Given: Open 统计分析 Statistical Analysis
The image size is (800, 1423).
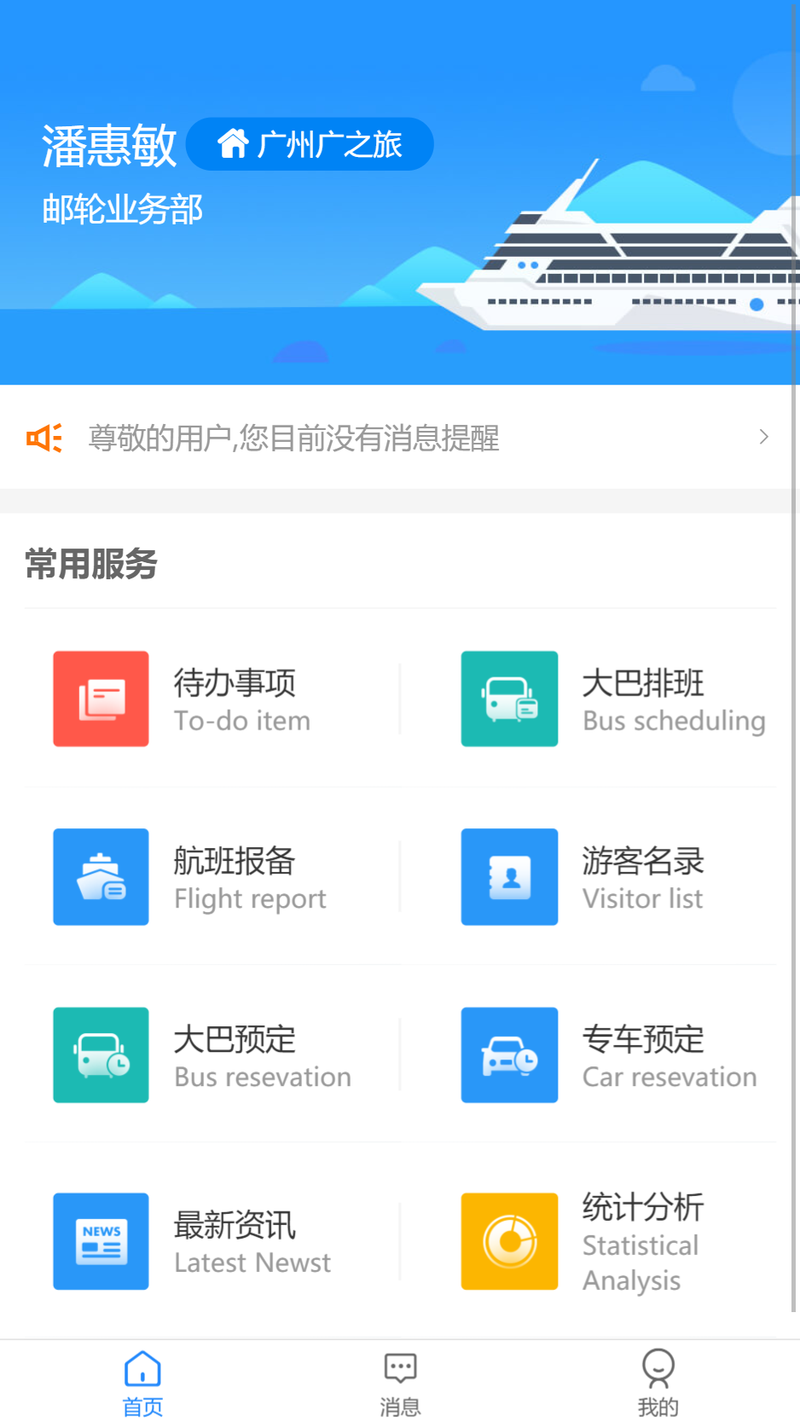Looking at the screenshot, I should click(x=610, y=1241).
